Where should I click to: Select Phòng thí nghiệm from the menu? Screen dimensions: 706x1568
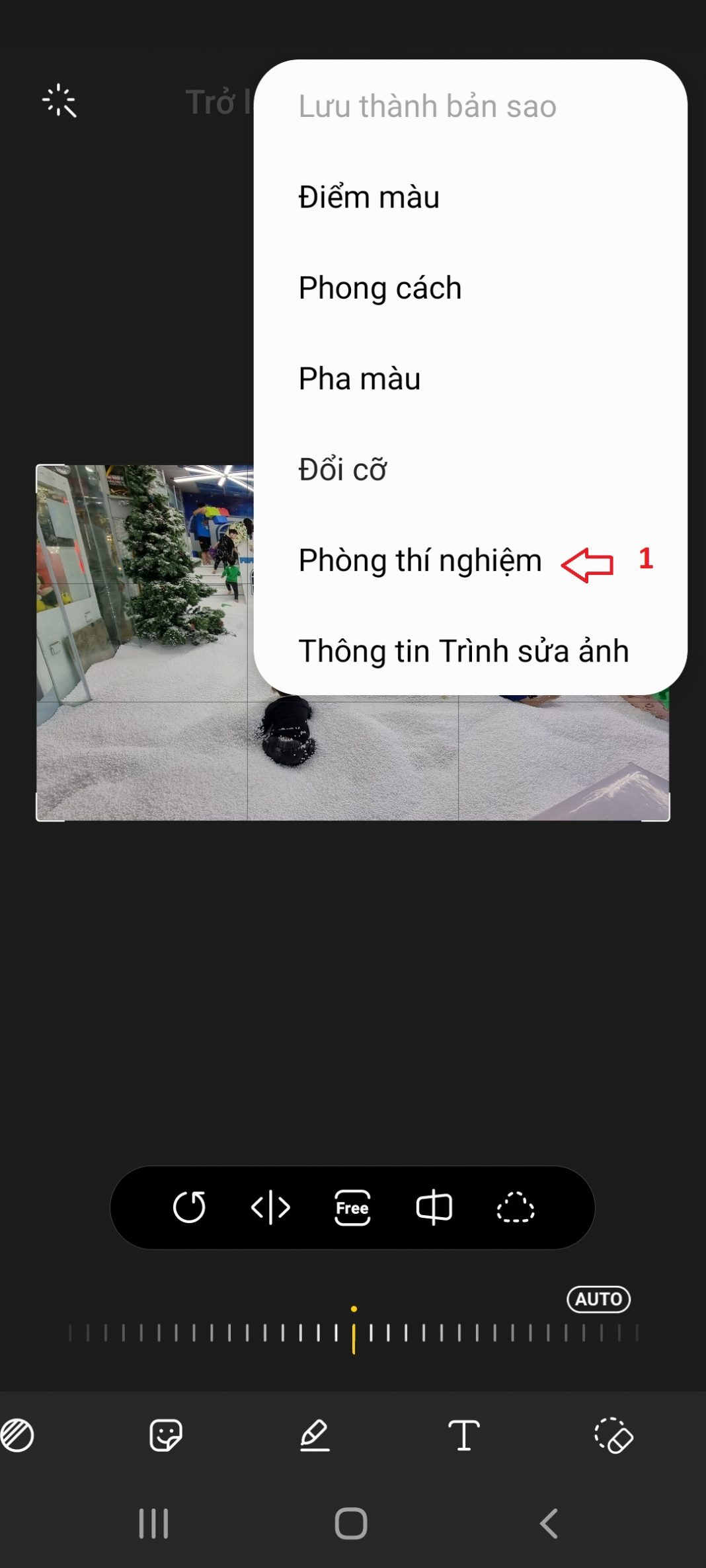pos(420,560)
